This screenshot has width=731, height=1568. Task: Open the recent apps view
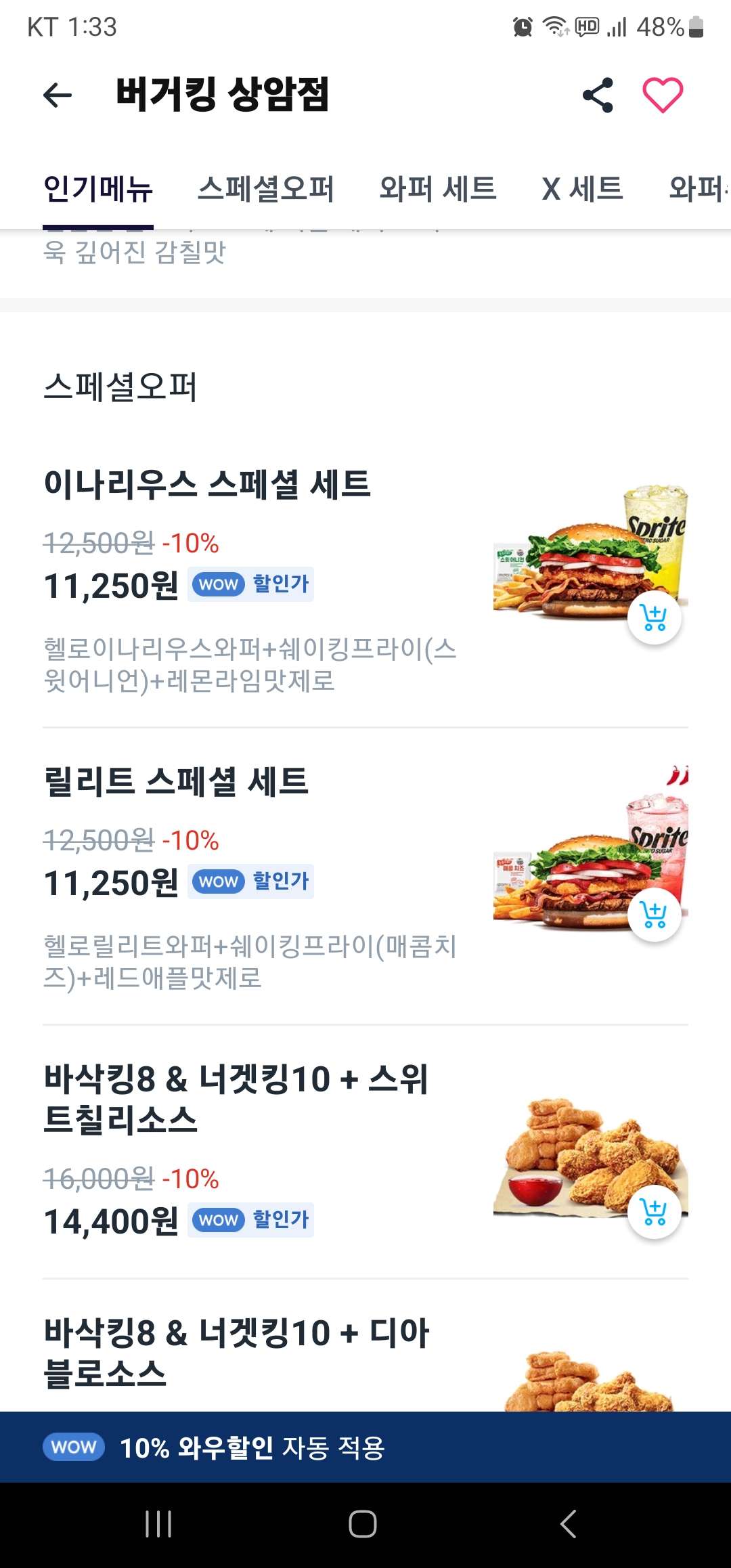coord(158,1524)
